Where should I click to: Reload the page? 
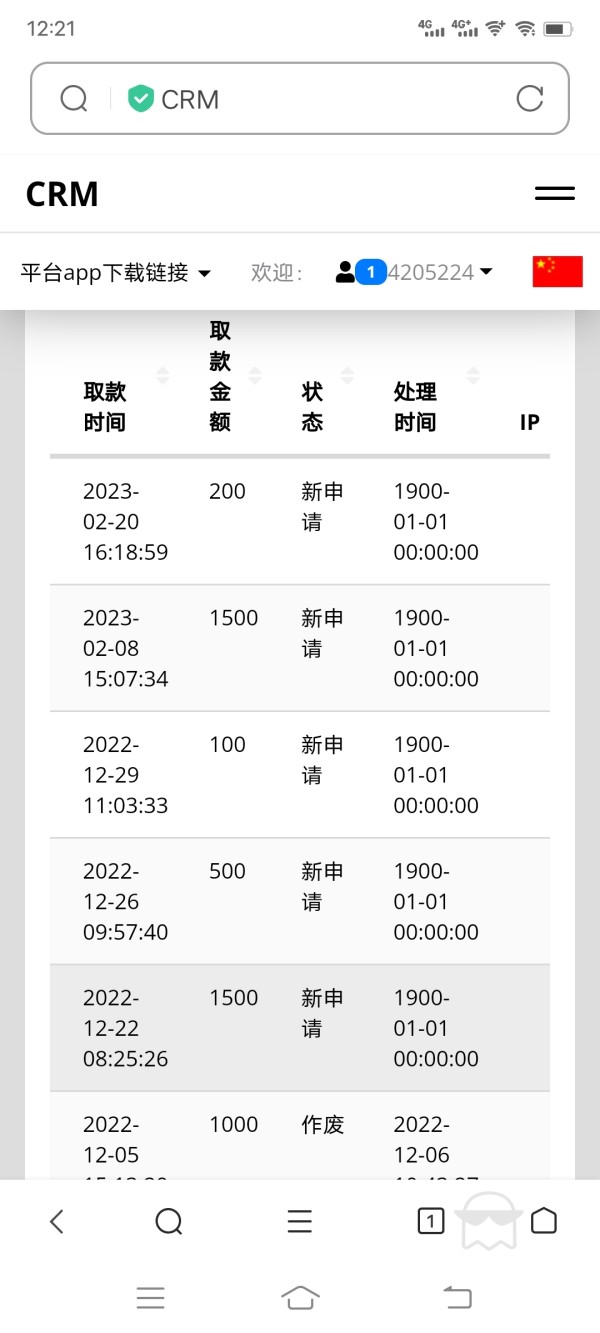[529, 98]
